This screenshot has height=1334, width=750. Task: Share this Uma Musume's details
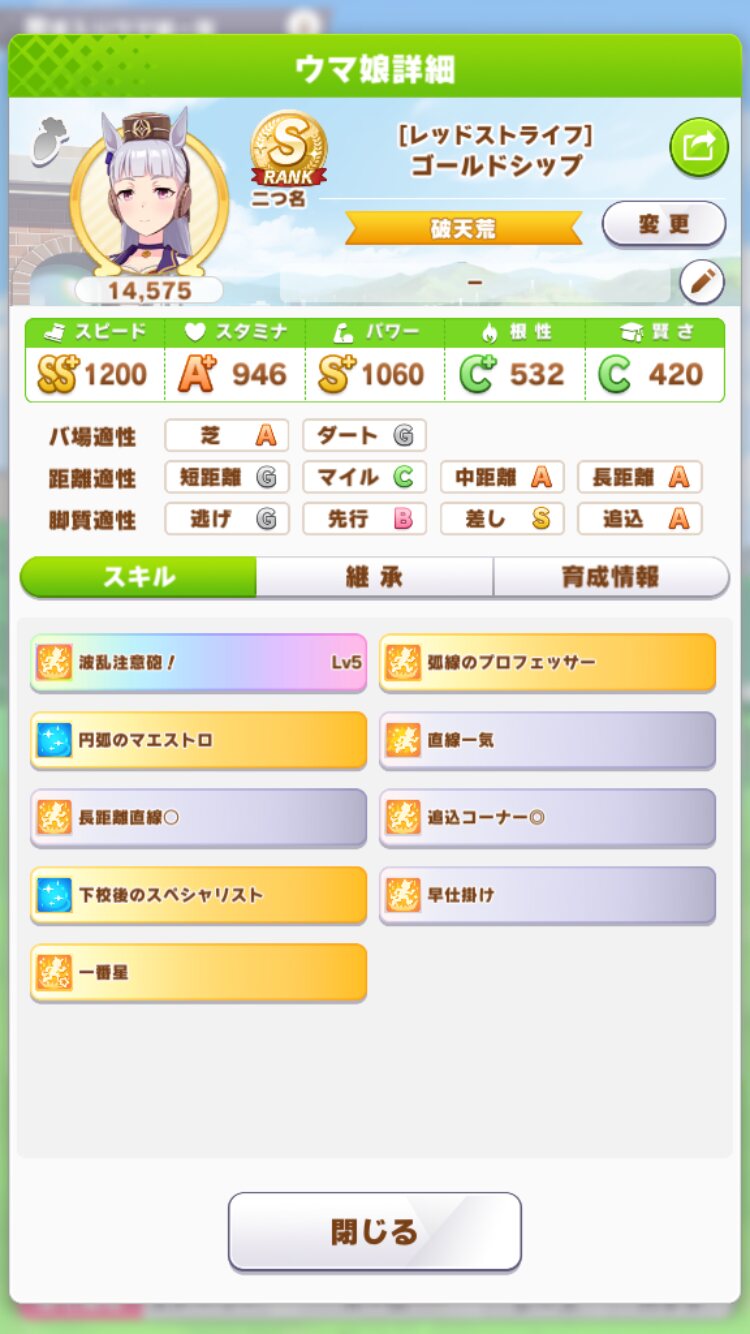click(x=698, y=147)
